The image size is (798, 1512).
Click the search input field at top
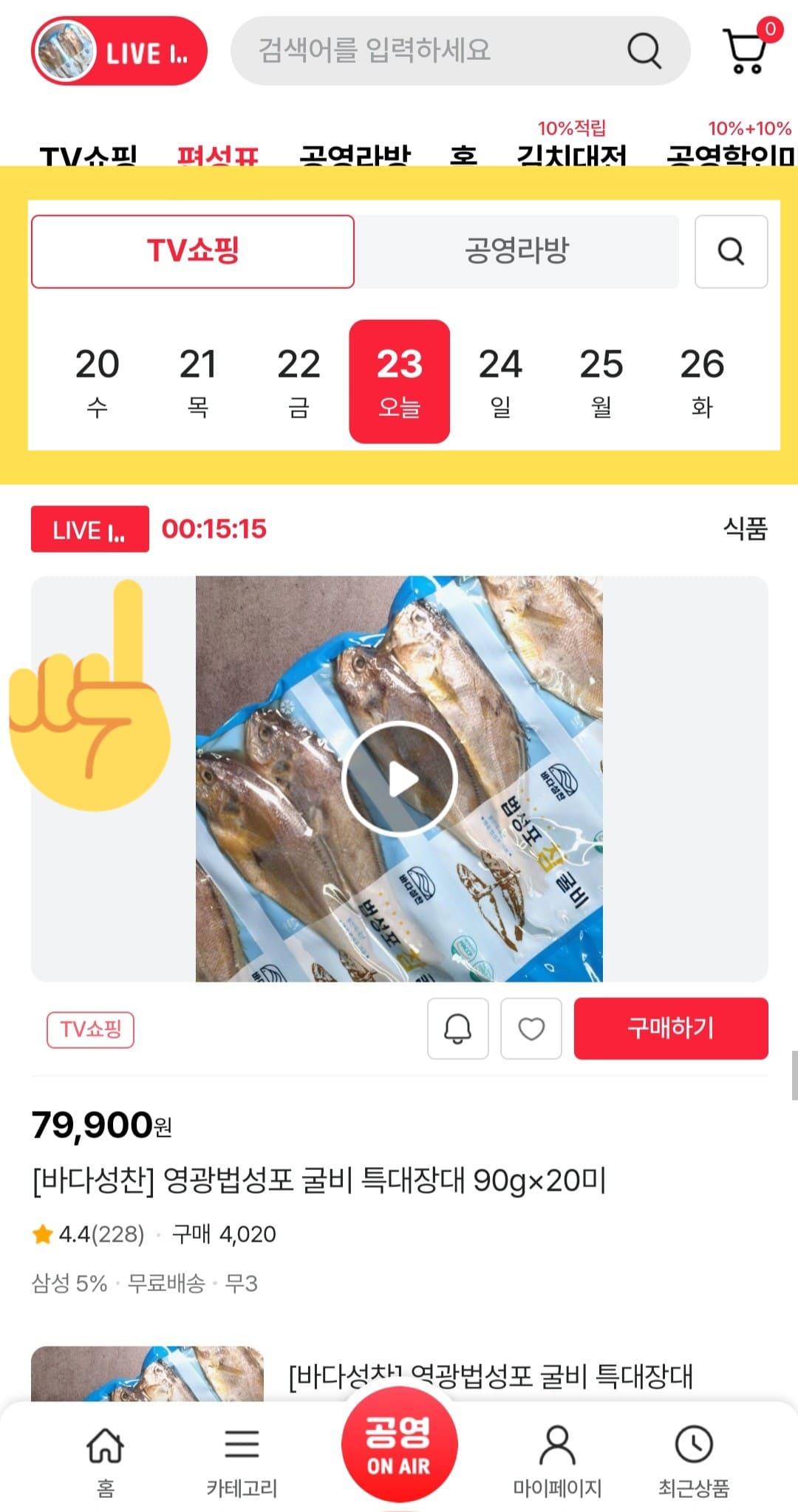[414, 50]
